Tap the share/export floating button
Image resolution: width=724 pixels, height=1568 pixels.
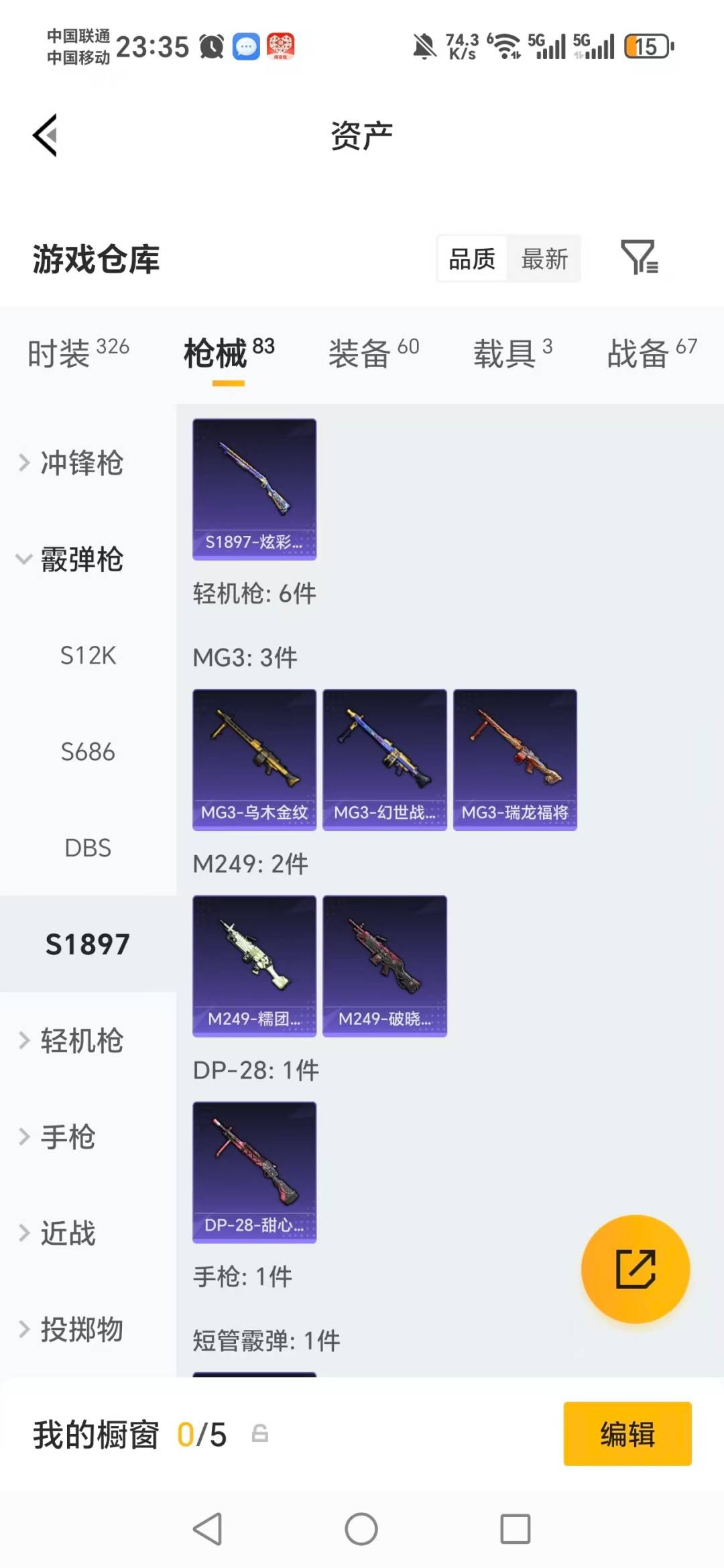click(634, 1268)
